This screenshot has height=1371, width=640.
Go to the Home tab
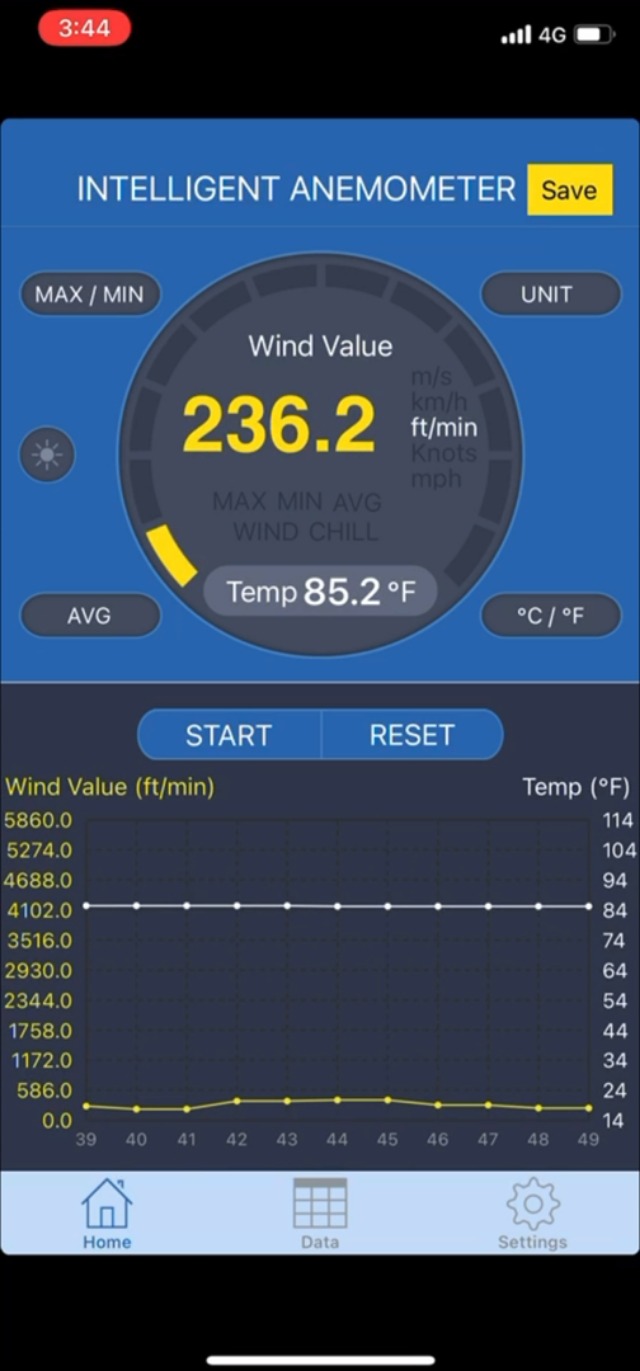[107, 1213]
